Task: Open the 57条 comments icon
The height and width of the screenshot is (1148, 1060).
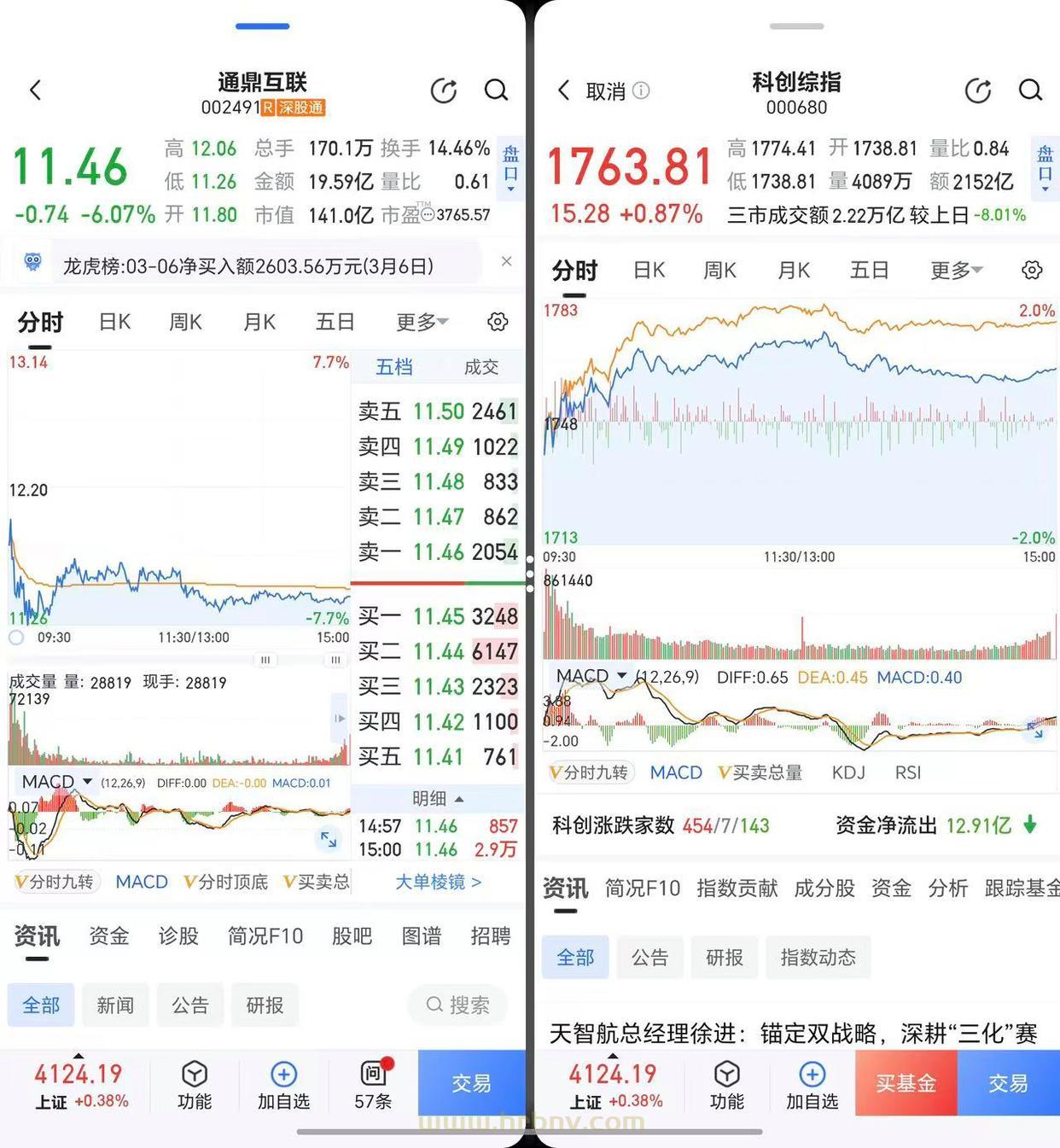Action: tap(373, 1083)
